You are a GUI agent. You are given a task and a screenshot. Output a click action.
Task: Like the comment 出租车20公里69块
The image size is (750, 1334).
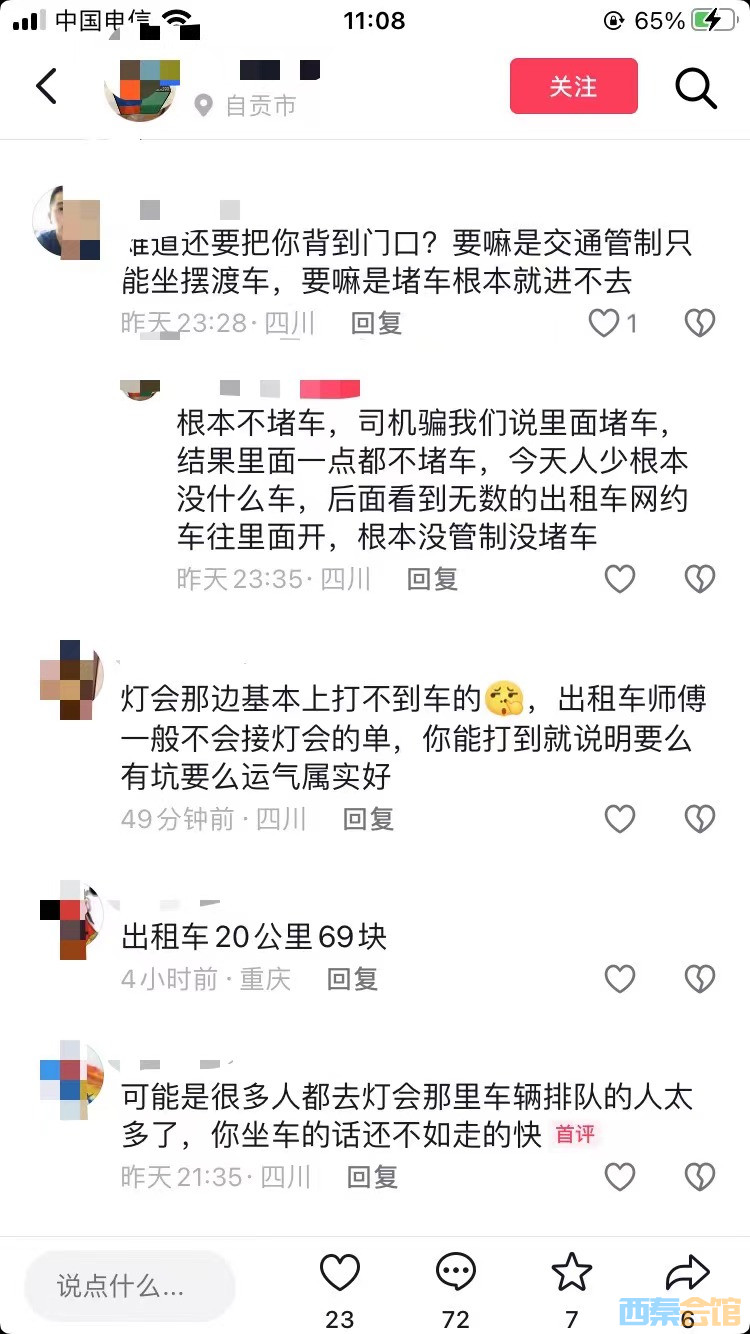(x=620, y=979)
